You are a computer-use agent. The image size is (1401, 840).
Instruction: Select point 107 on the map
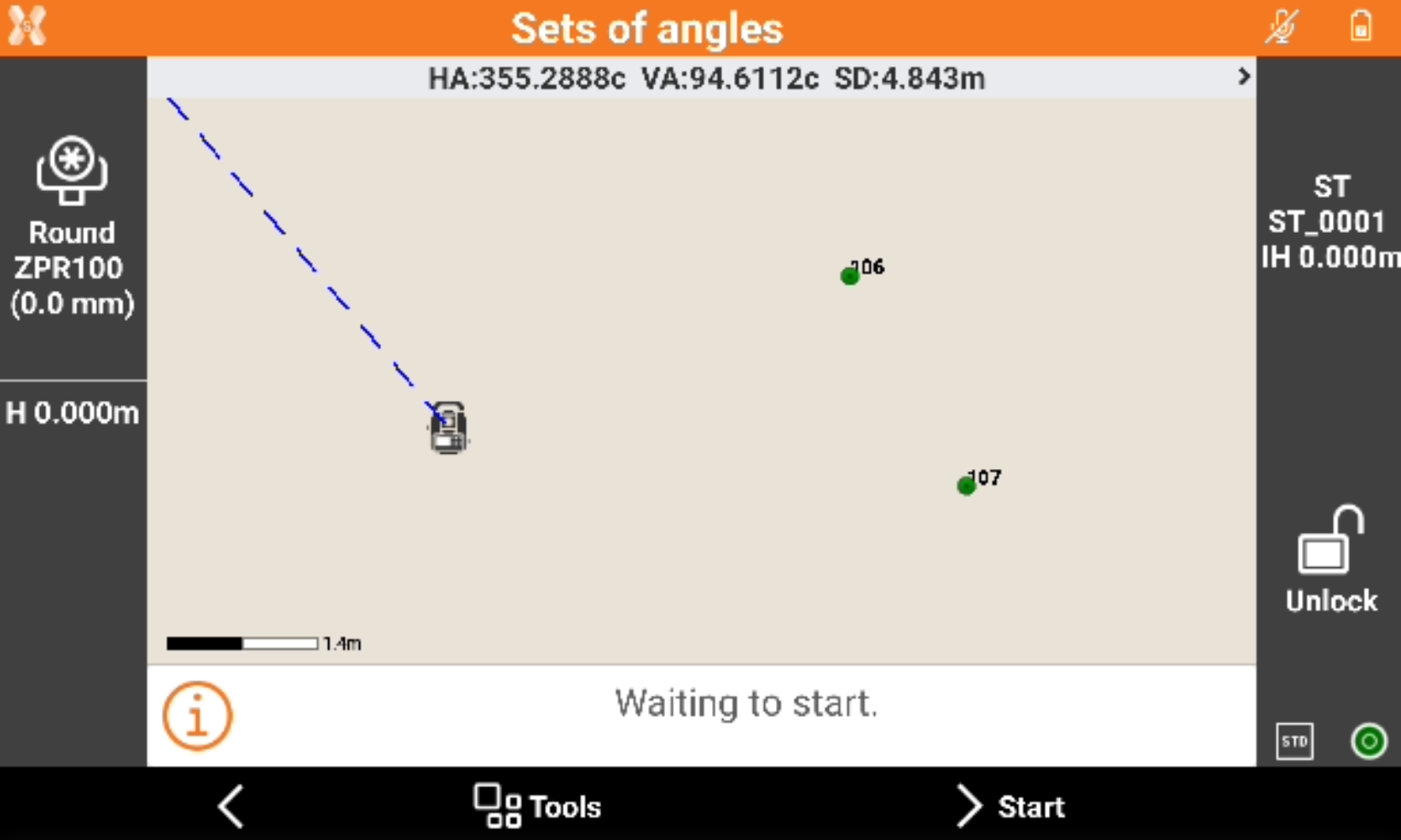pos(965,485)
